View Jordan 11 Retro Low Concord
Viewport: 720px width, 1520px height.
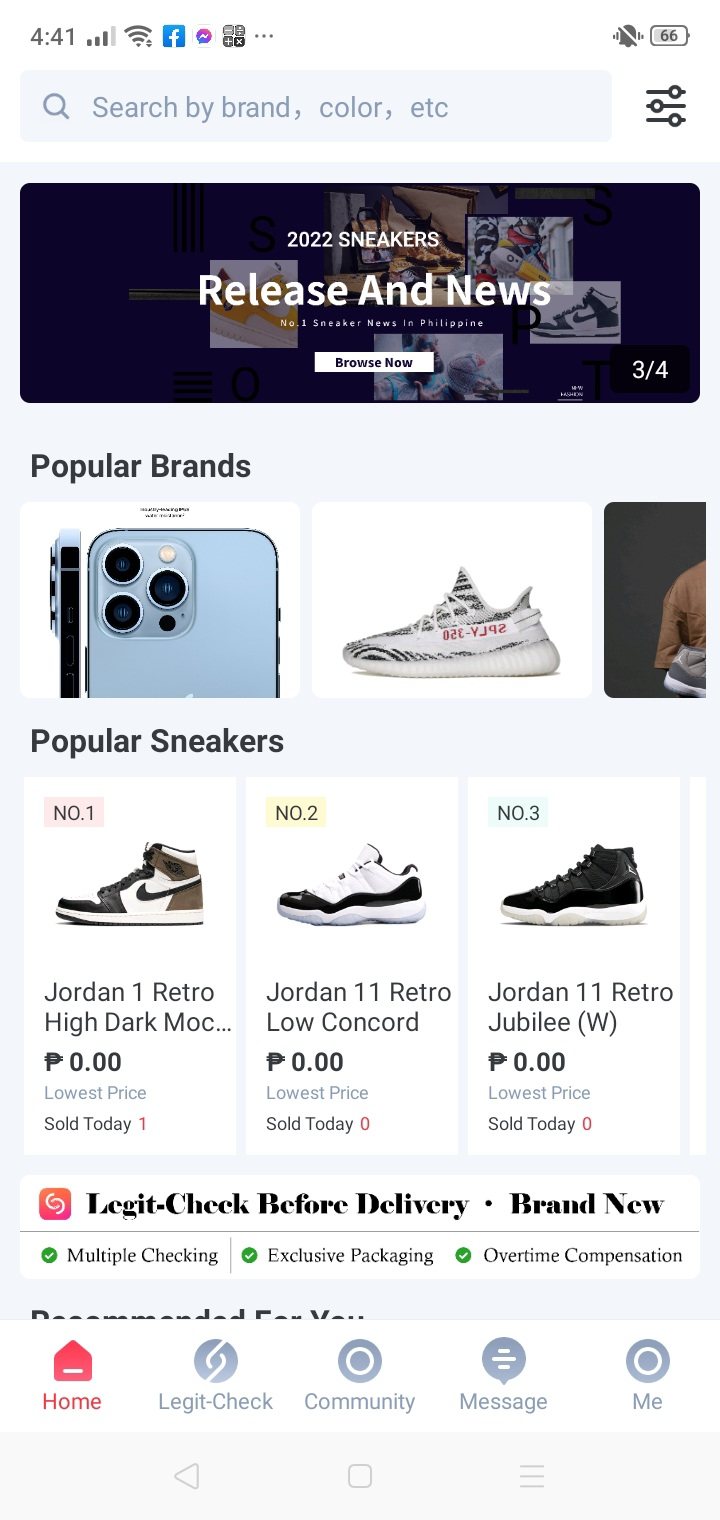point(352,965)
